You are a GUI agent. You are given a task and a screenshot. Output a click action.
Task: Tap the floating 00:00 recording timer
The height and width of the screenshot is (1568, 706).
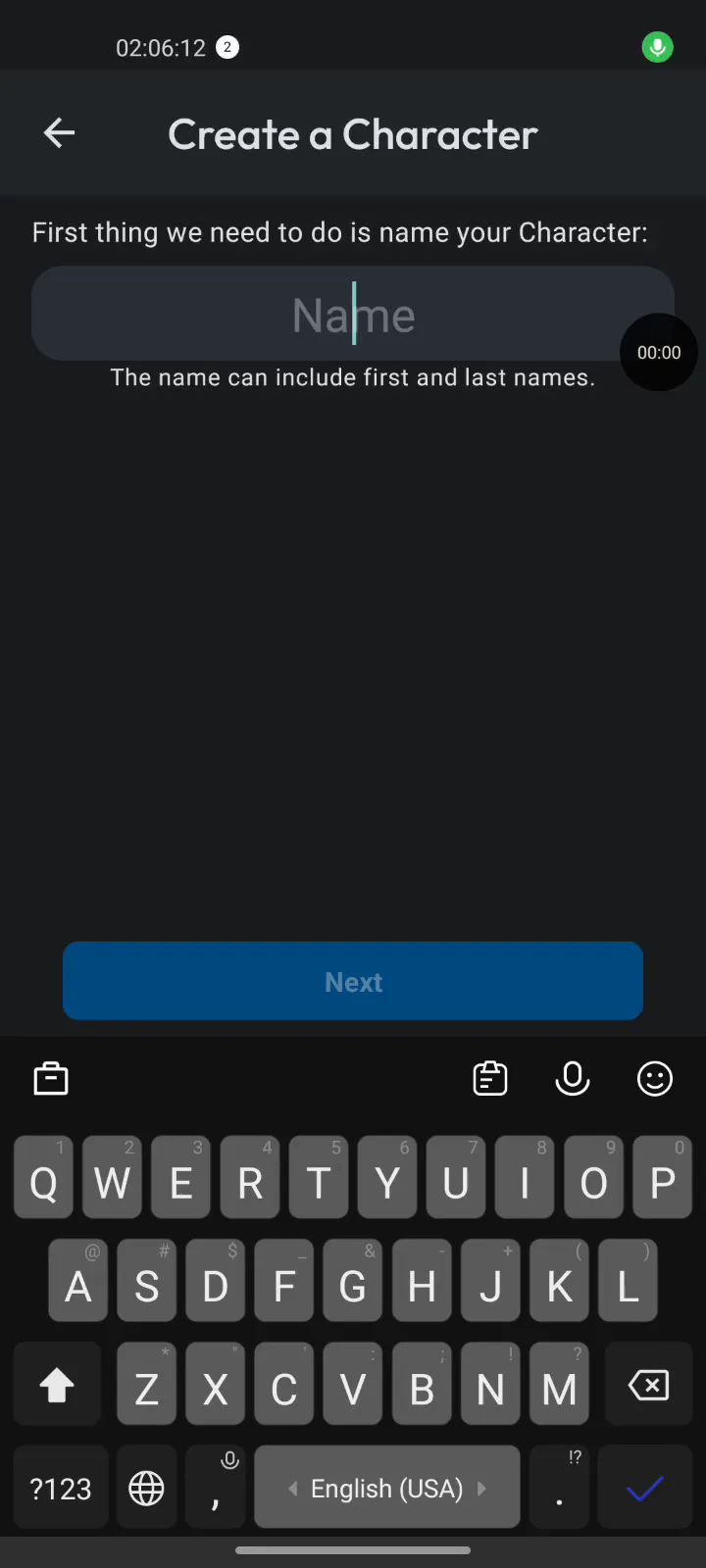(x=659, y=352)
